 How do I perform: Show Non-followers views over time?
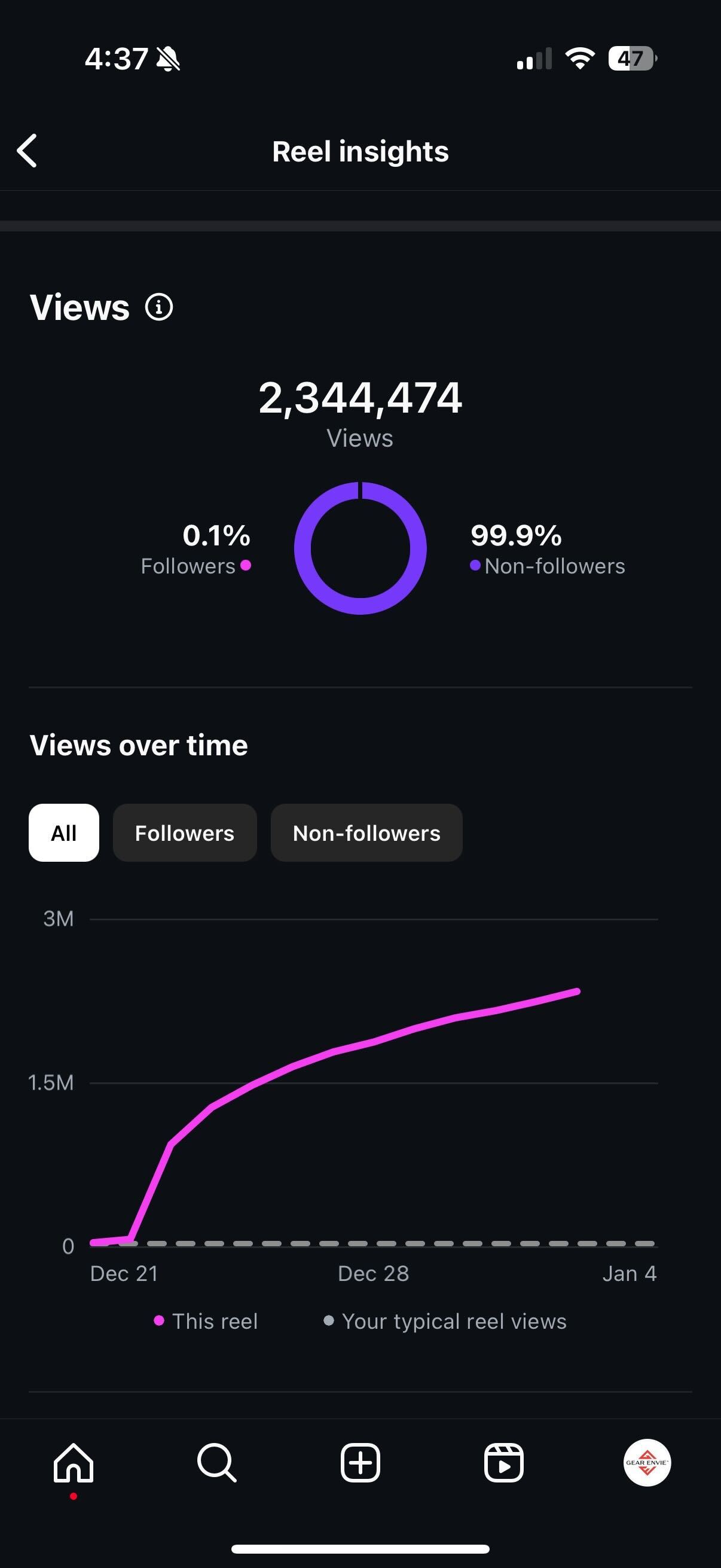coord(366,832)
